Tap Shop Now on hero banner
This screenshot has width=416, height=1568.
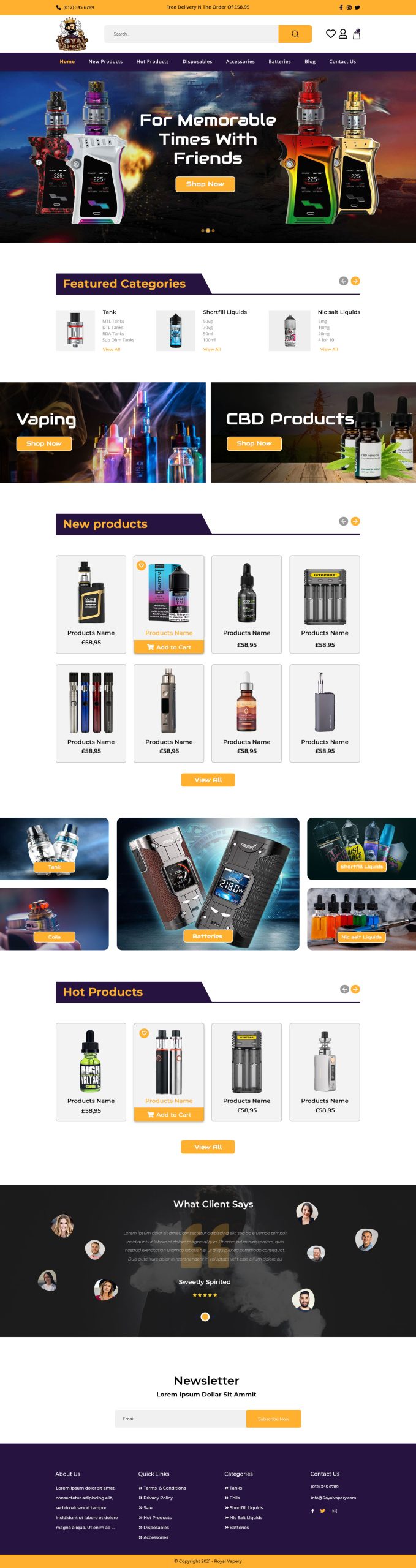(205, 184)
